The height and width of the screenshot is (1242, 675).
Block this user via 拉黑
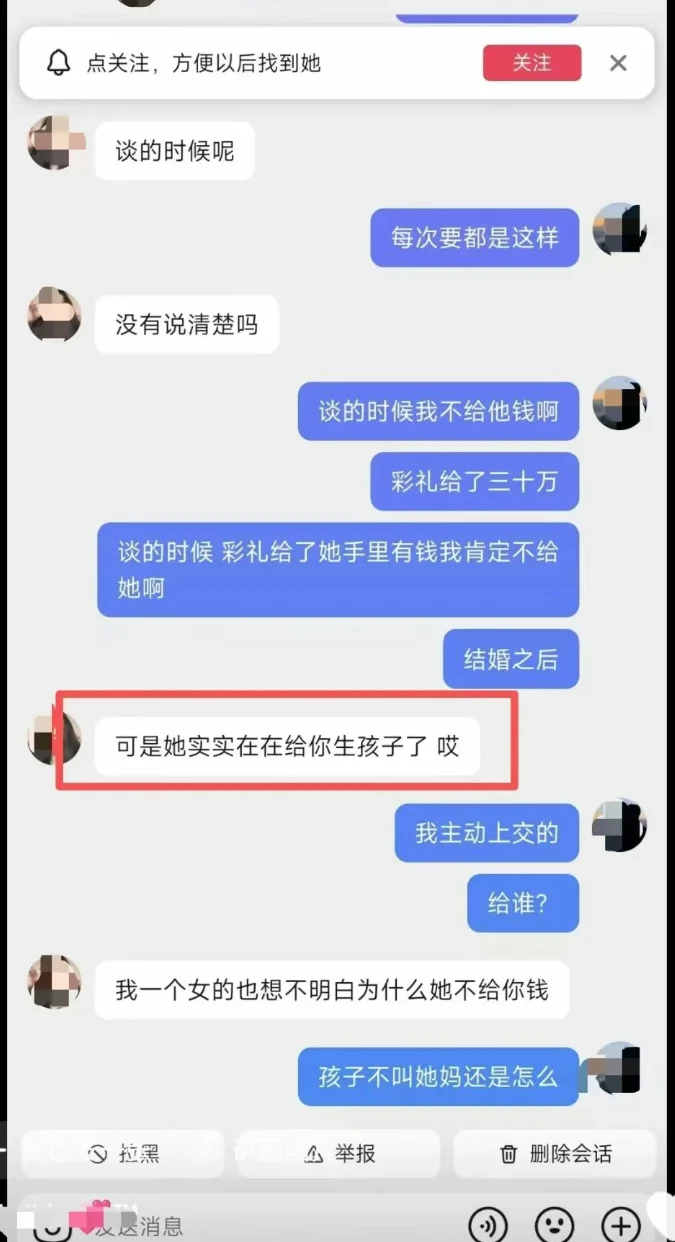pos(123,1154)
